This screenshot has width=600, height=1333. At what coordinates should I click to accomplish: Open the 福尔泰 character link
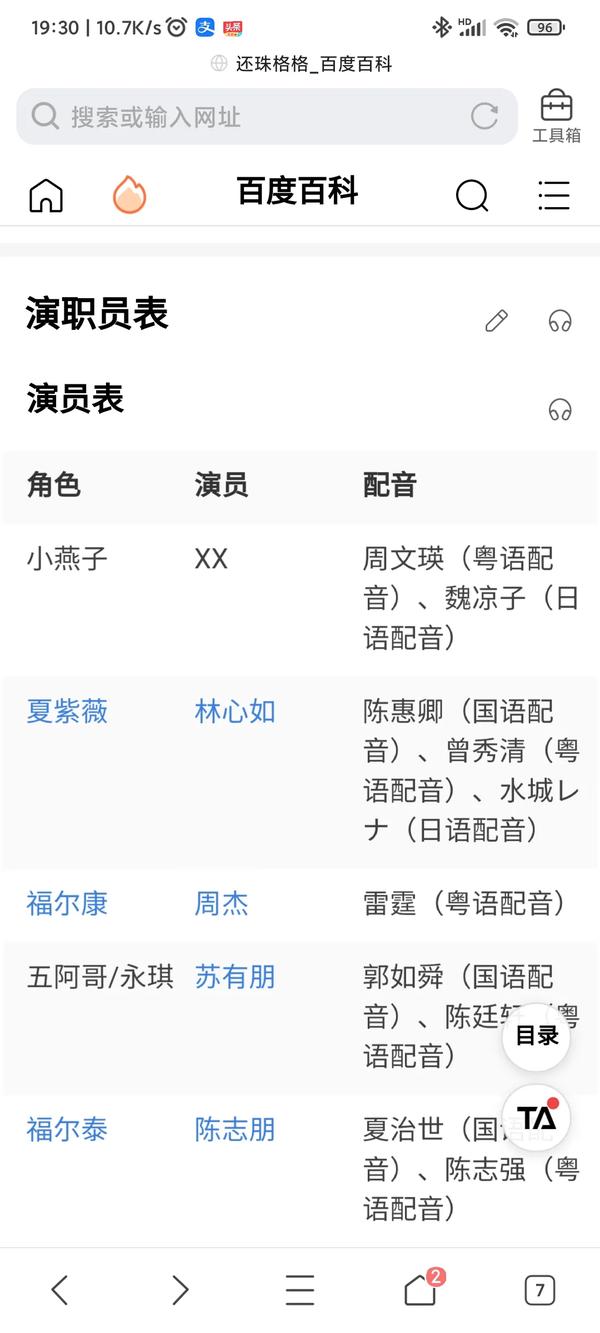click(67, 1130)
